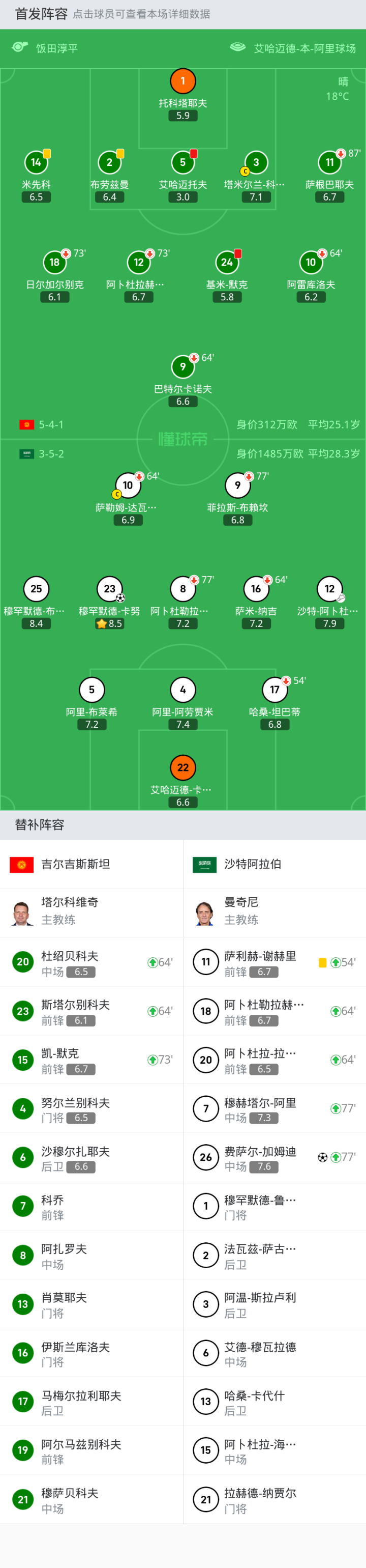The image size is (366, 1568).
Task: Open 艾哈迈托夫's player stats
Action: click(x=182, y=163)
